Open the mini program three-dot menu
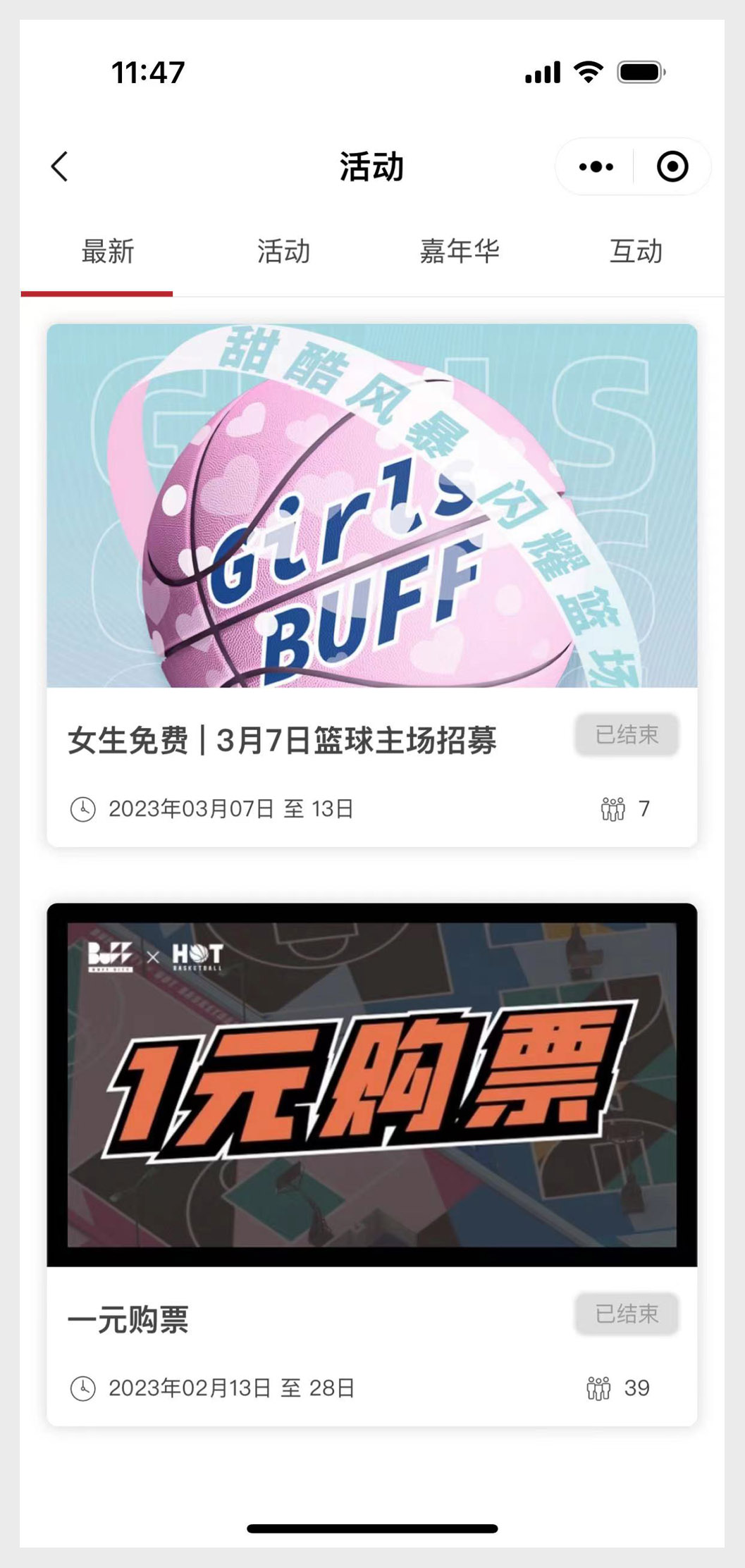 pos(596,167)
